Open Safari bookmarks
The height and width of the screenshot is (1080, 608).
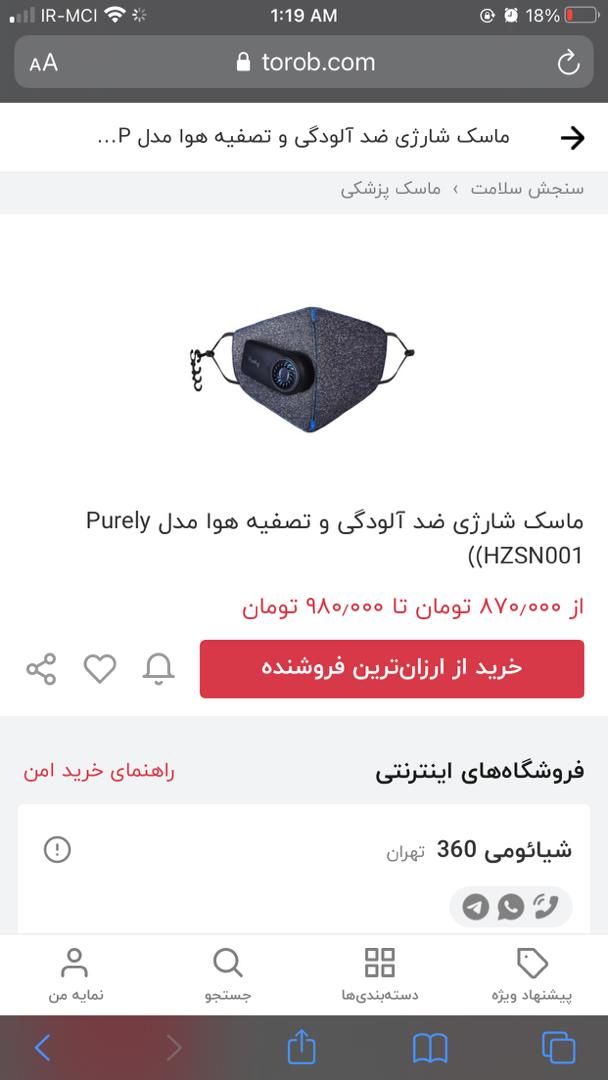tap(430, 1048)
